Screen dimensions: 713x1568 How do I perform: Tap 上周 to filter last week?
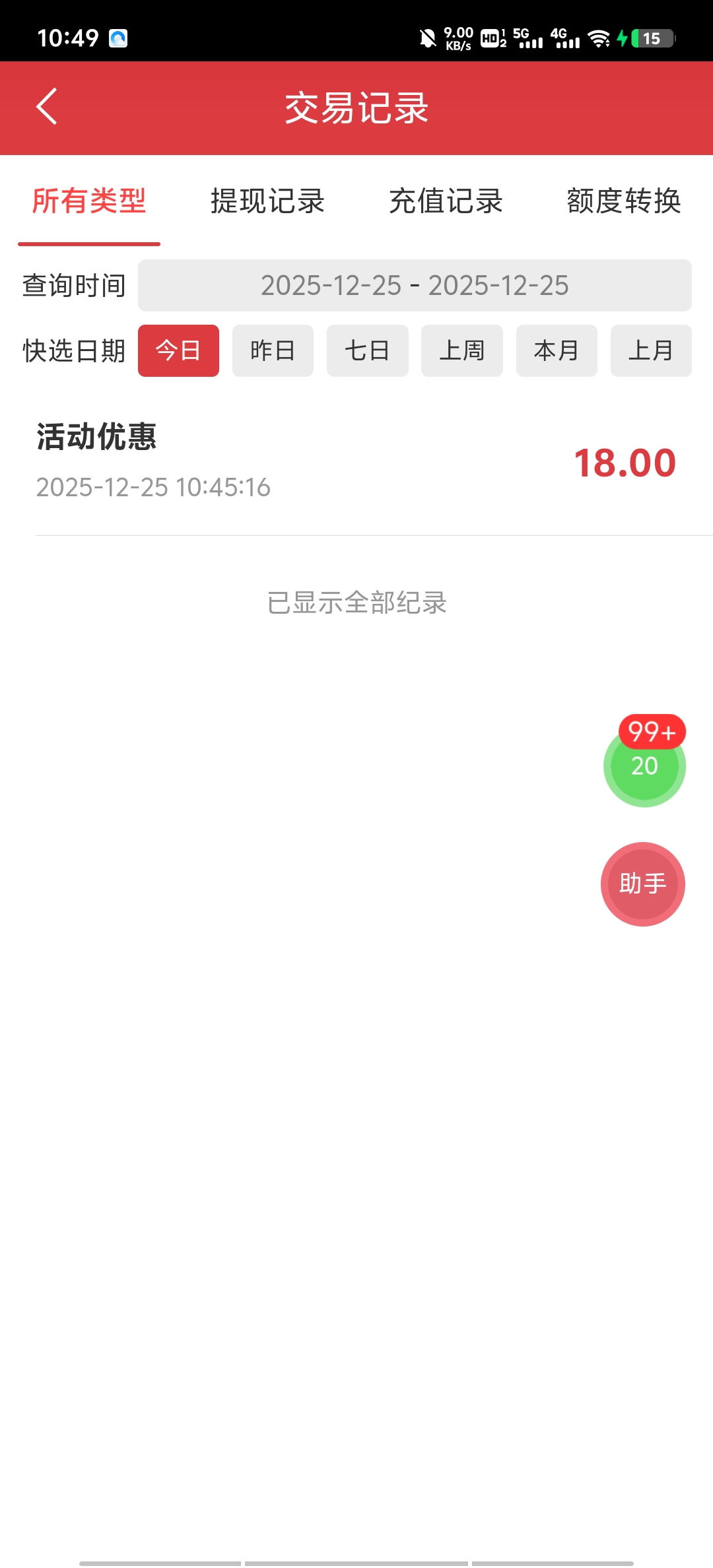tap(461, 350)
